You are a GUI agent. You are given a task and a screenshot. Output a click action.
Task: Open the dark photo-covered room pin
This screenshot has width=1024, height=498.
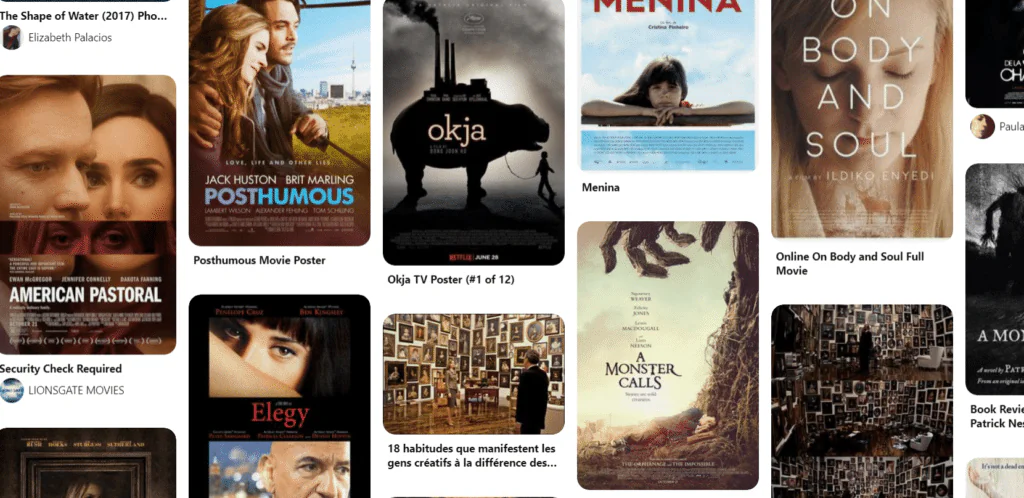[861, 400]
